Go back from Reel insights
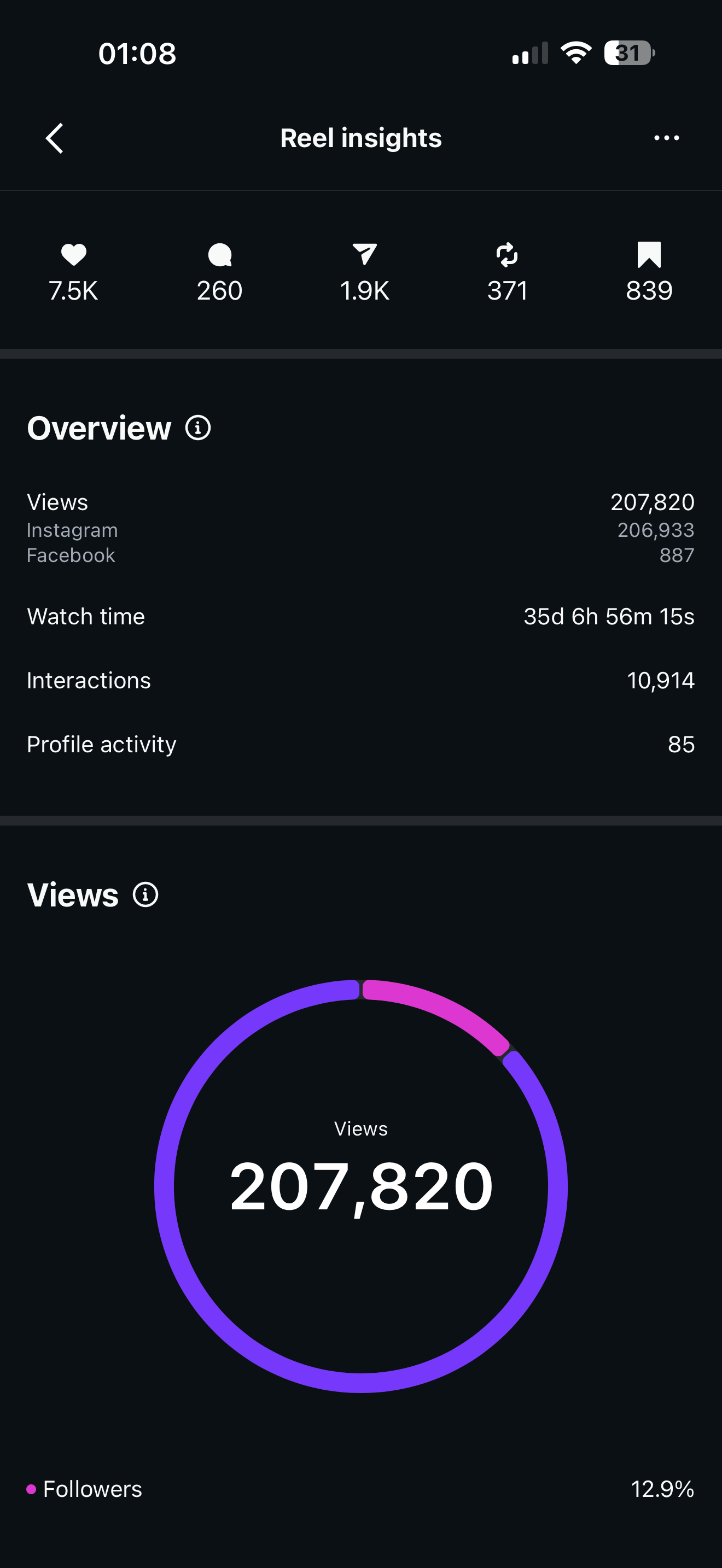Screen dimensions: 722x1568 pyautogui.click(x=55, y=138)
